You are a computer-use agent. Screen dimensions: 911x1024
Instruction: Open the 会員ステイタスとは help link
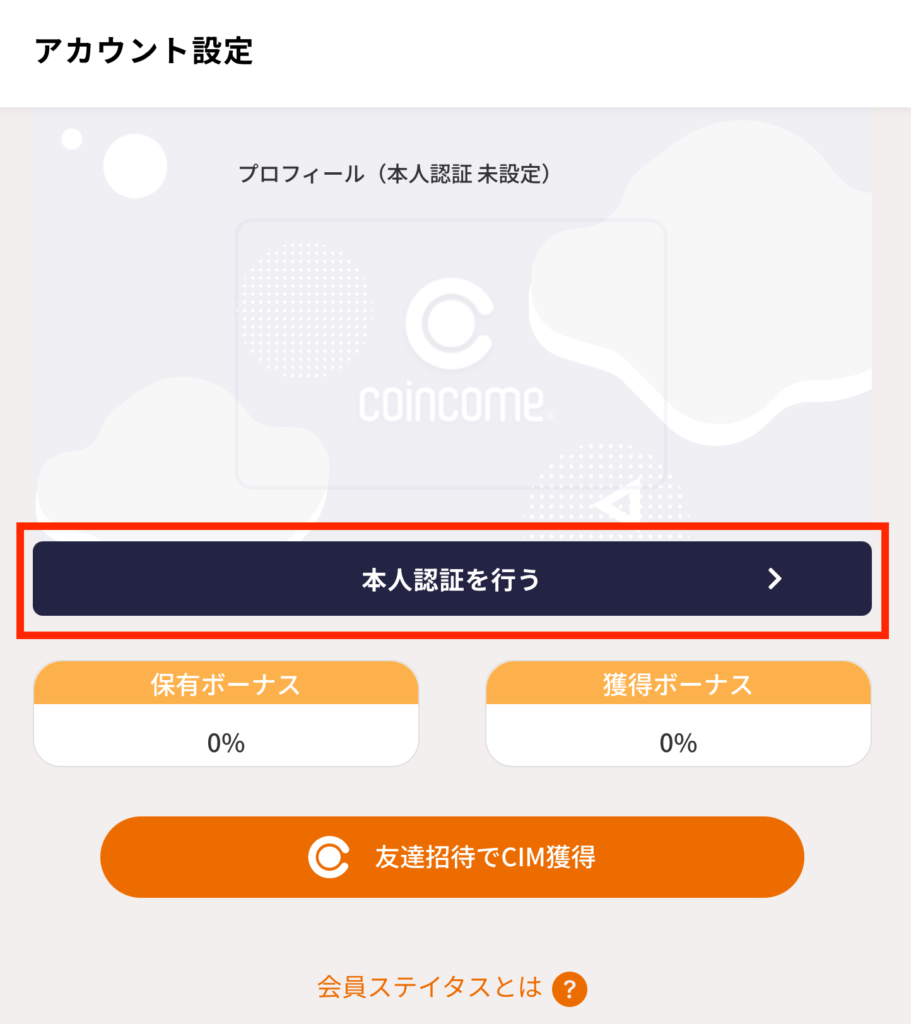point(451,989)
